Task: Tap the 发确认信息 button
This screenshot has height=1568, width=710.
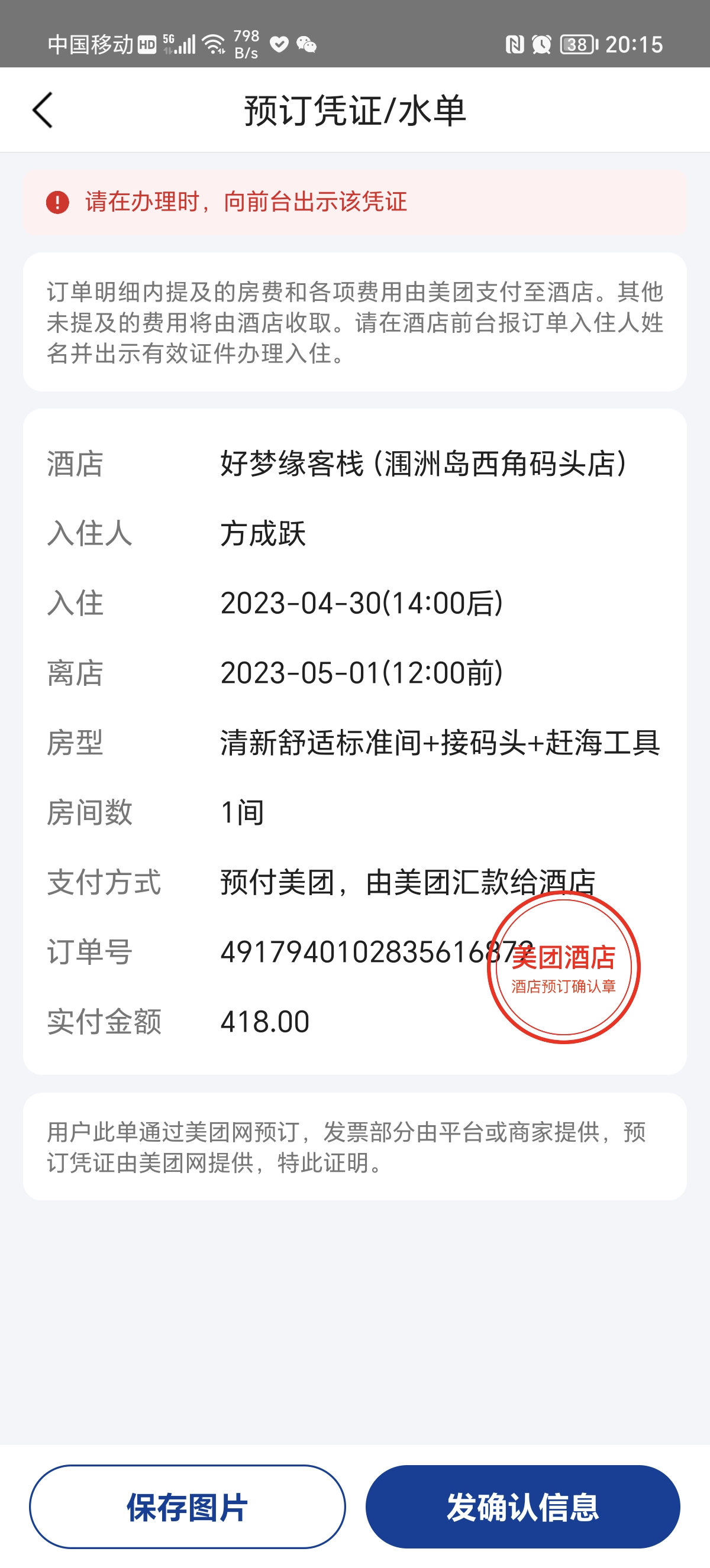Action: 522,1507
